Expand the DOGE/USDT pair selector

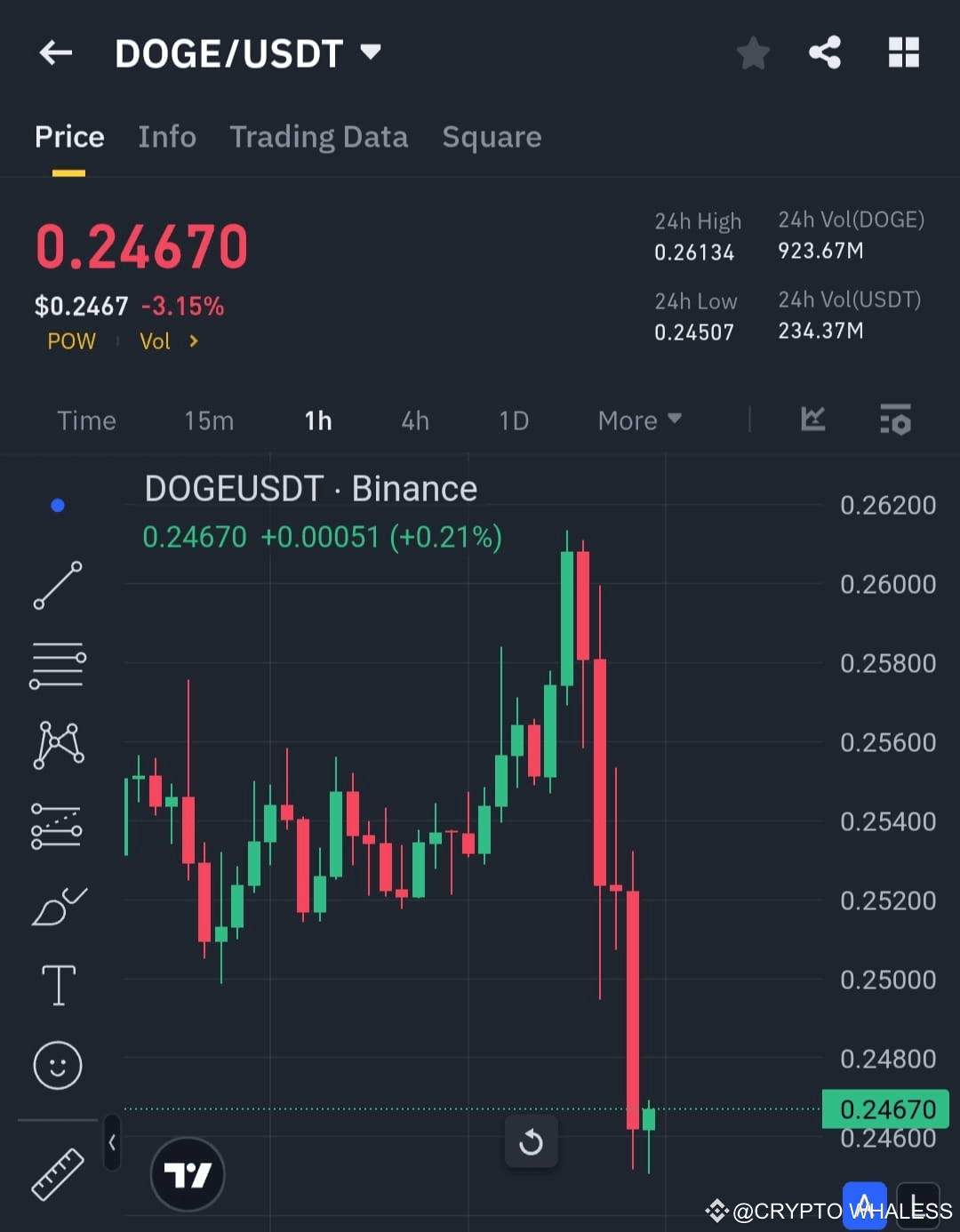(372, 52)
